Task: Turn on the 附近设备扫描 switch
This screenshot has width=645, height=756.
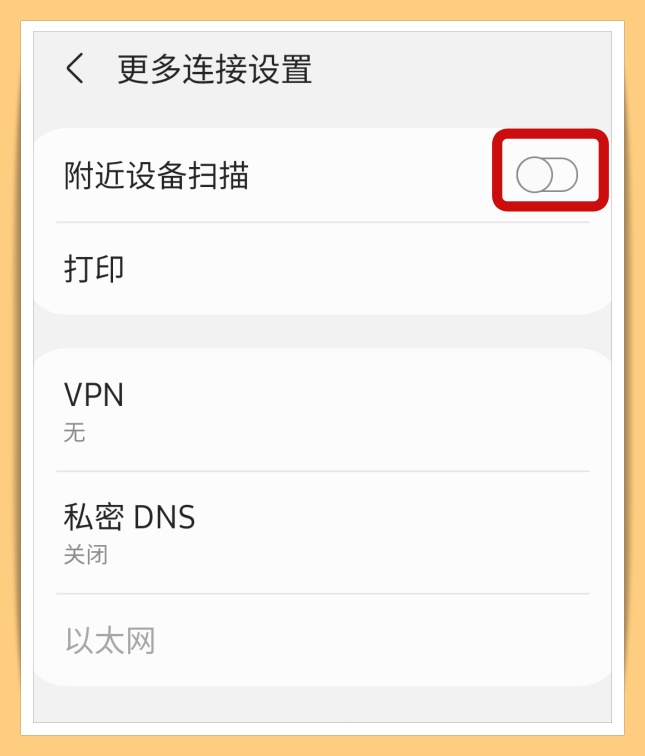Action: (x=547, y=176)
